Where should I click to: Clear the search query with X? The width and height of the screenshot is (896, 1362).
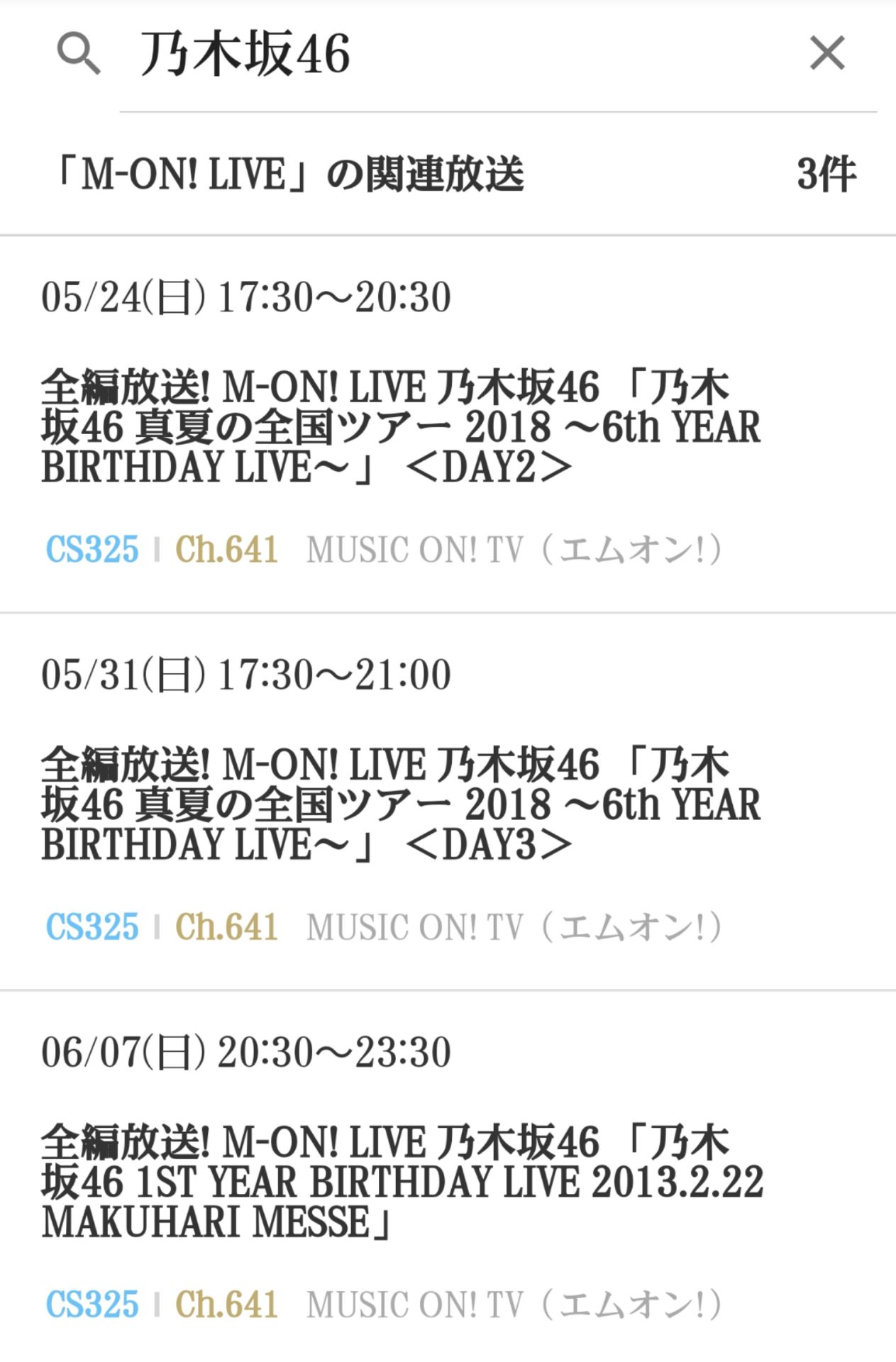pos(827,54)
